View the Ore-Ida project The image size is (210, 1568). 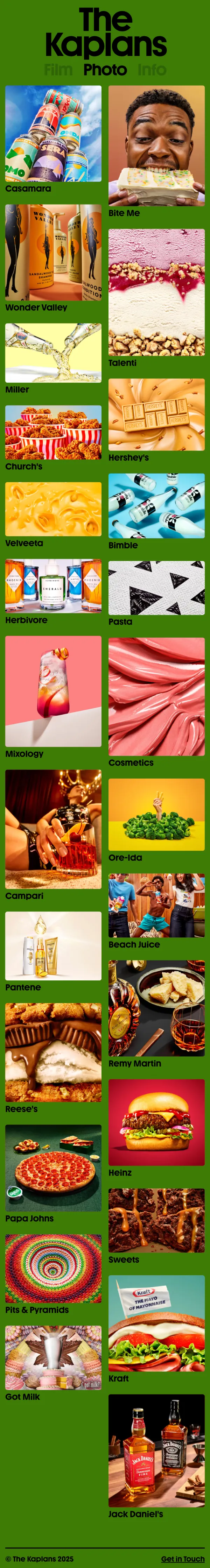pos(156,814)
